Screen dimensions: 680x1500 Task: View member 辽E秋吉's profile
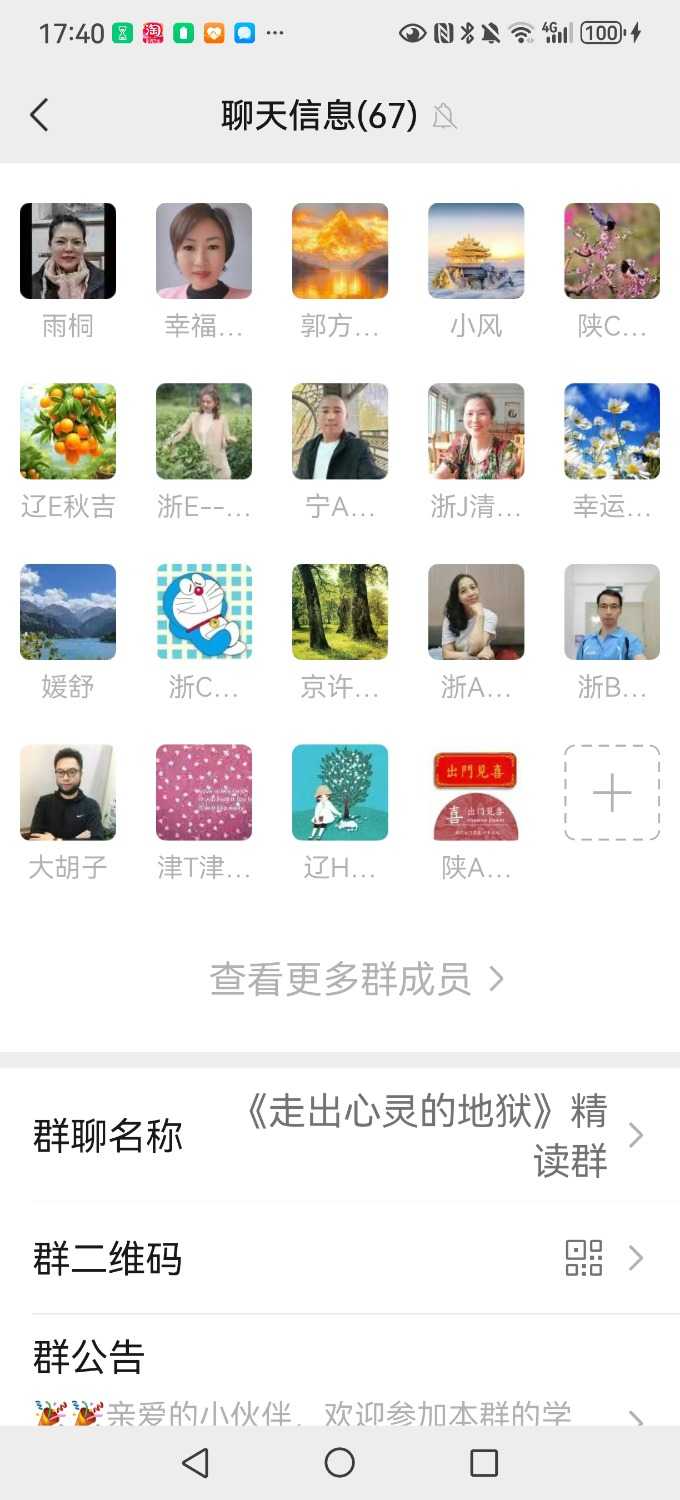[x=68, y=431]
